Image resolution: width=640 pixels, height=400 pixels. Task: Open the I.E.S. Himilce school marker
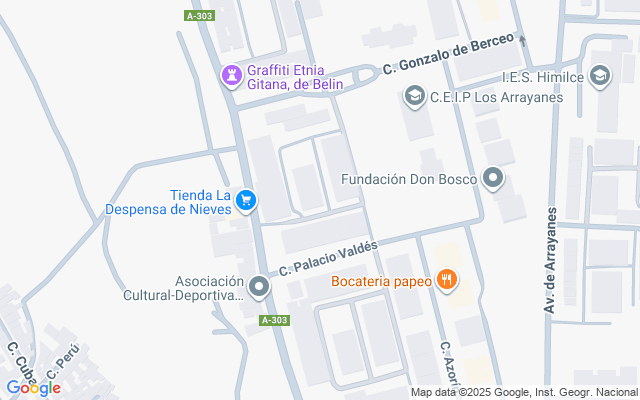[600, 75]
